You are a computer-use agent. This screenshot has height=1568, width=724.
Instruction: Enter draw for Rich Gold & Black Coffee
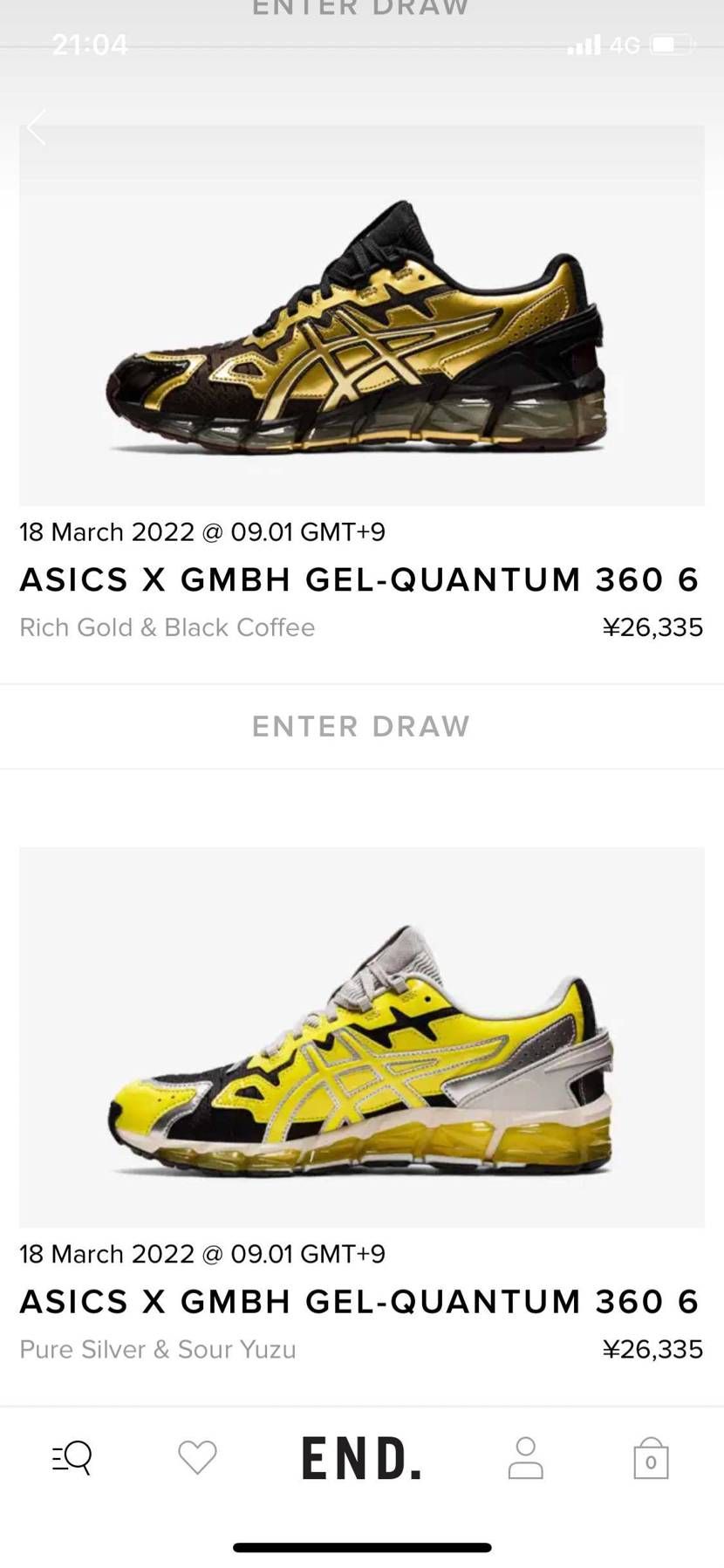point(361,726)
